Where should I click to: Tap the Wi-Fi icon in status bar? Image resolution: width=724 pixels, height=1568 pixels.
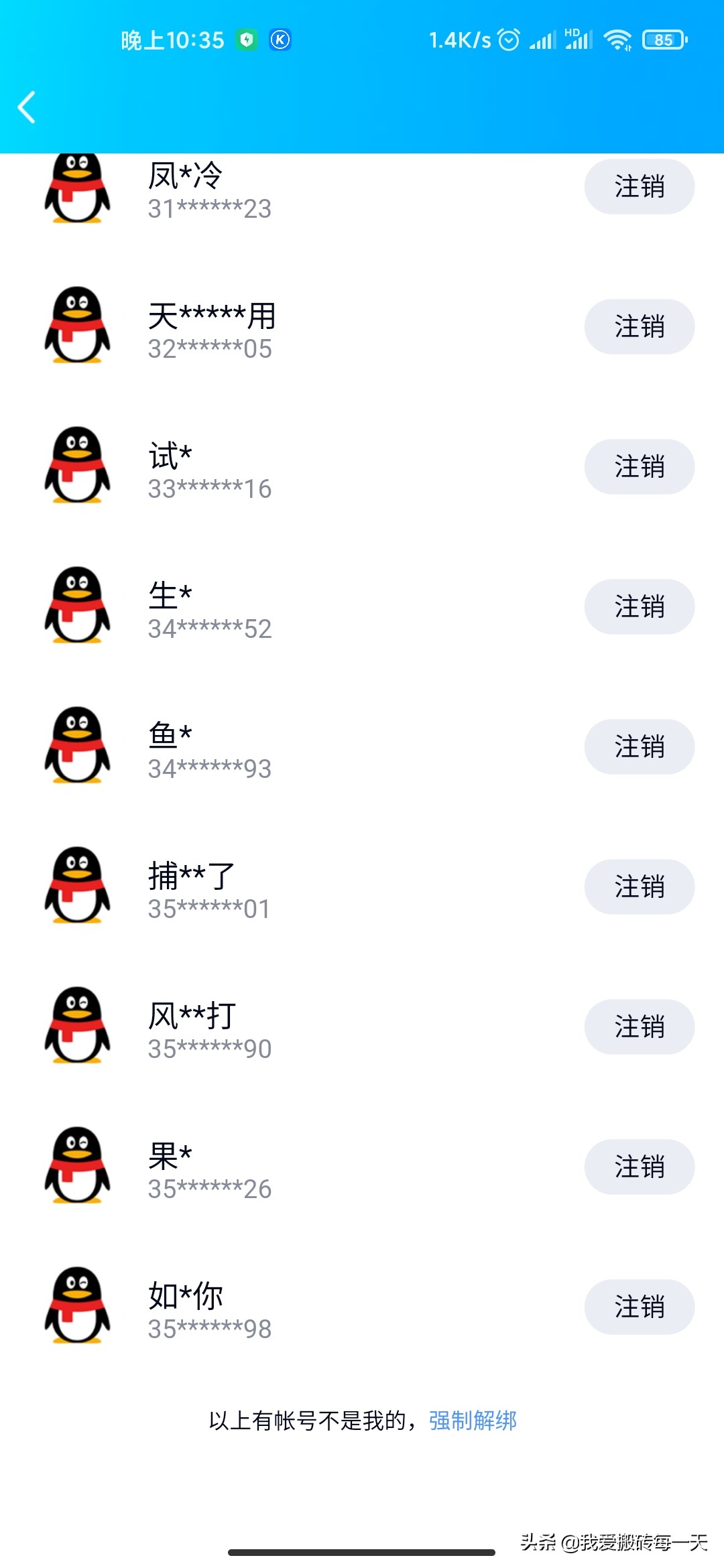[x=618, y=40]
